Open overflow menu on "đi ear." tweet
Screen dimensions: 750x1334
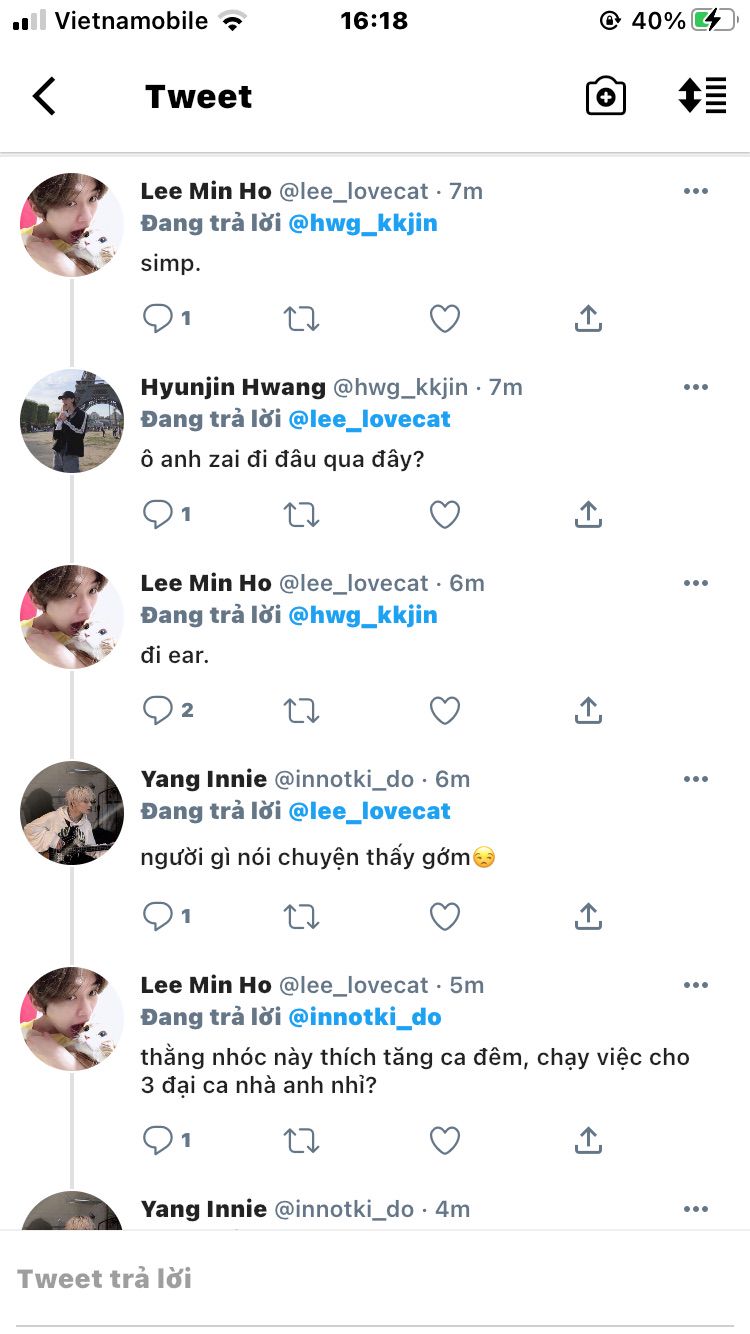tap(695, 583)
